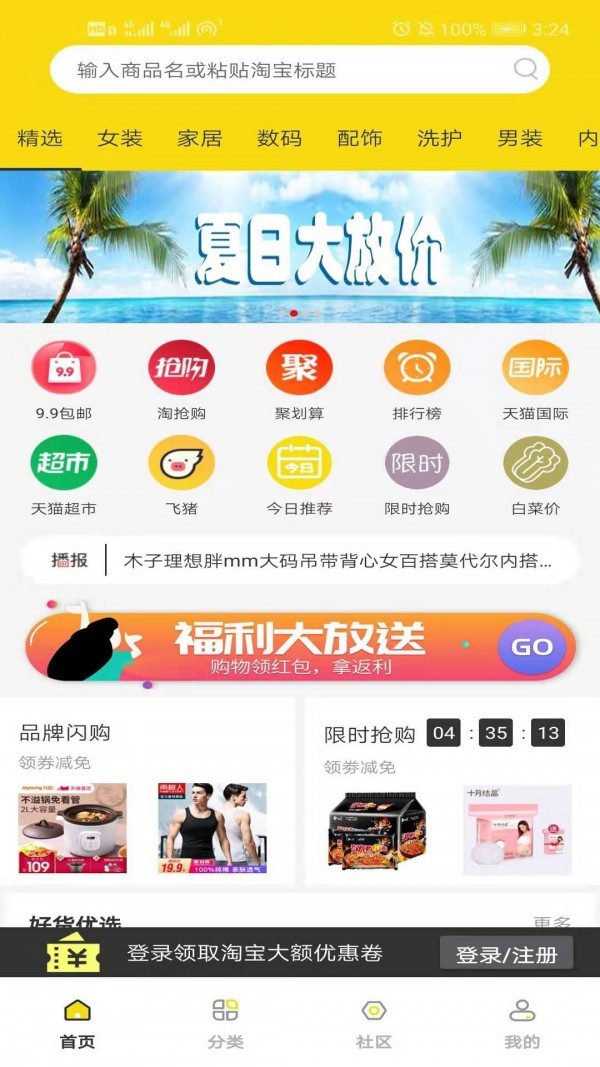Viewport: 600px width, 1067px height.
Task: Open the 男装 category tab
Action: coord(520,138)
